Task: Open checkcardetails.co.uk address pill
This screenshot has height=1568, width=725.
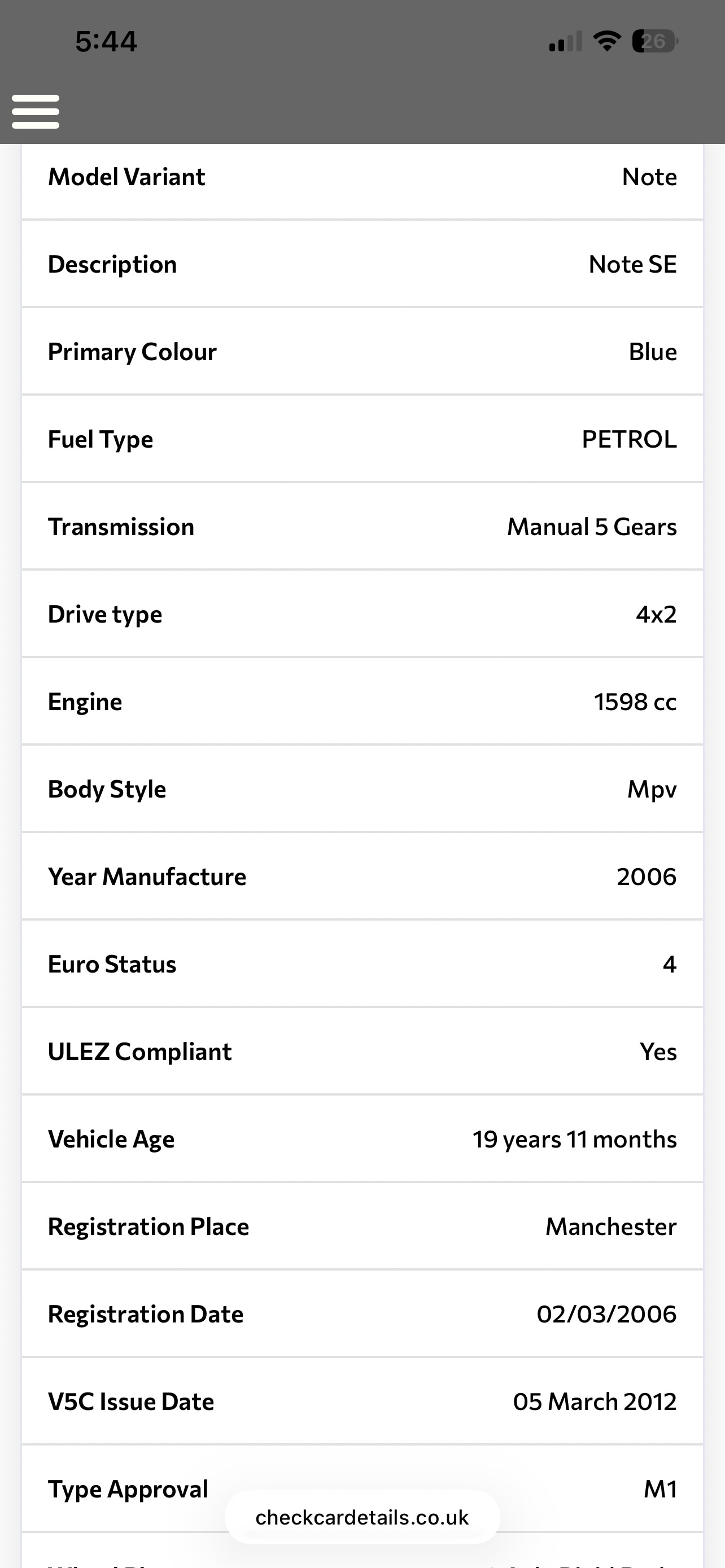Action: click(361, 1517)
